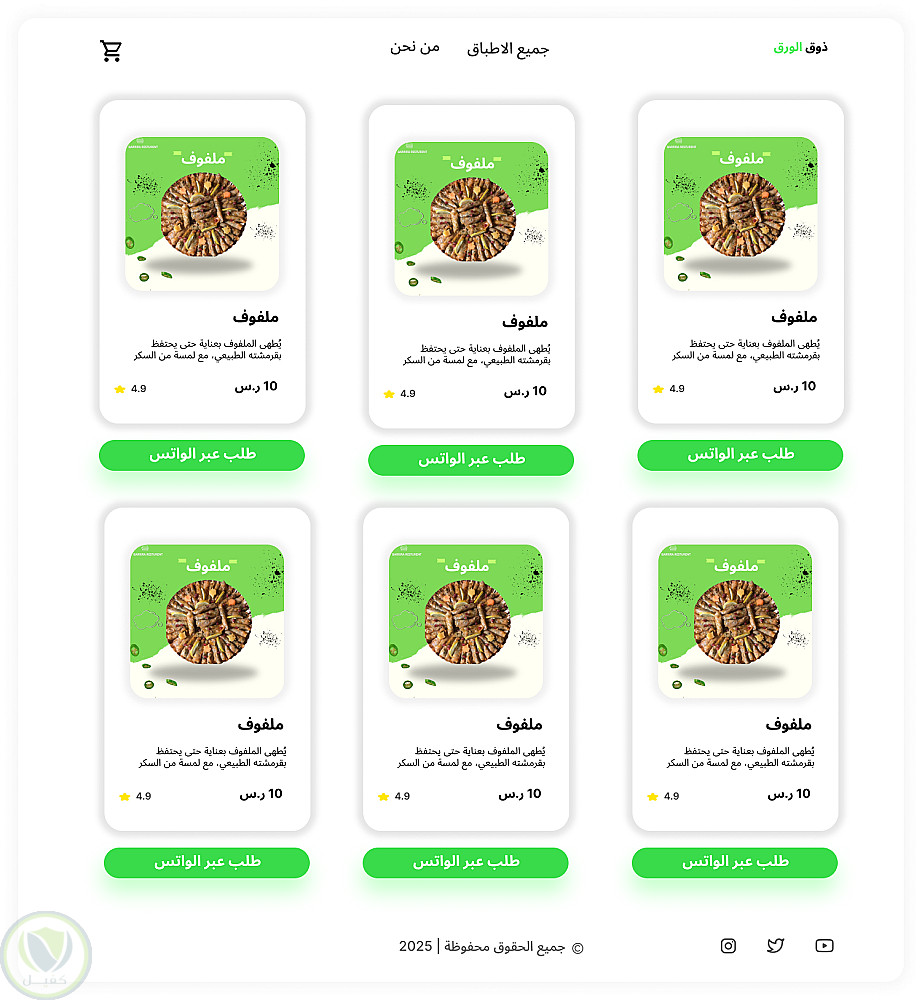The width and height of the screenshot is (922, 1000).
Task: Open the Twitter page
Action: point(776,946)
